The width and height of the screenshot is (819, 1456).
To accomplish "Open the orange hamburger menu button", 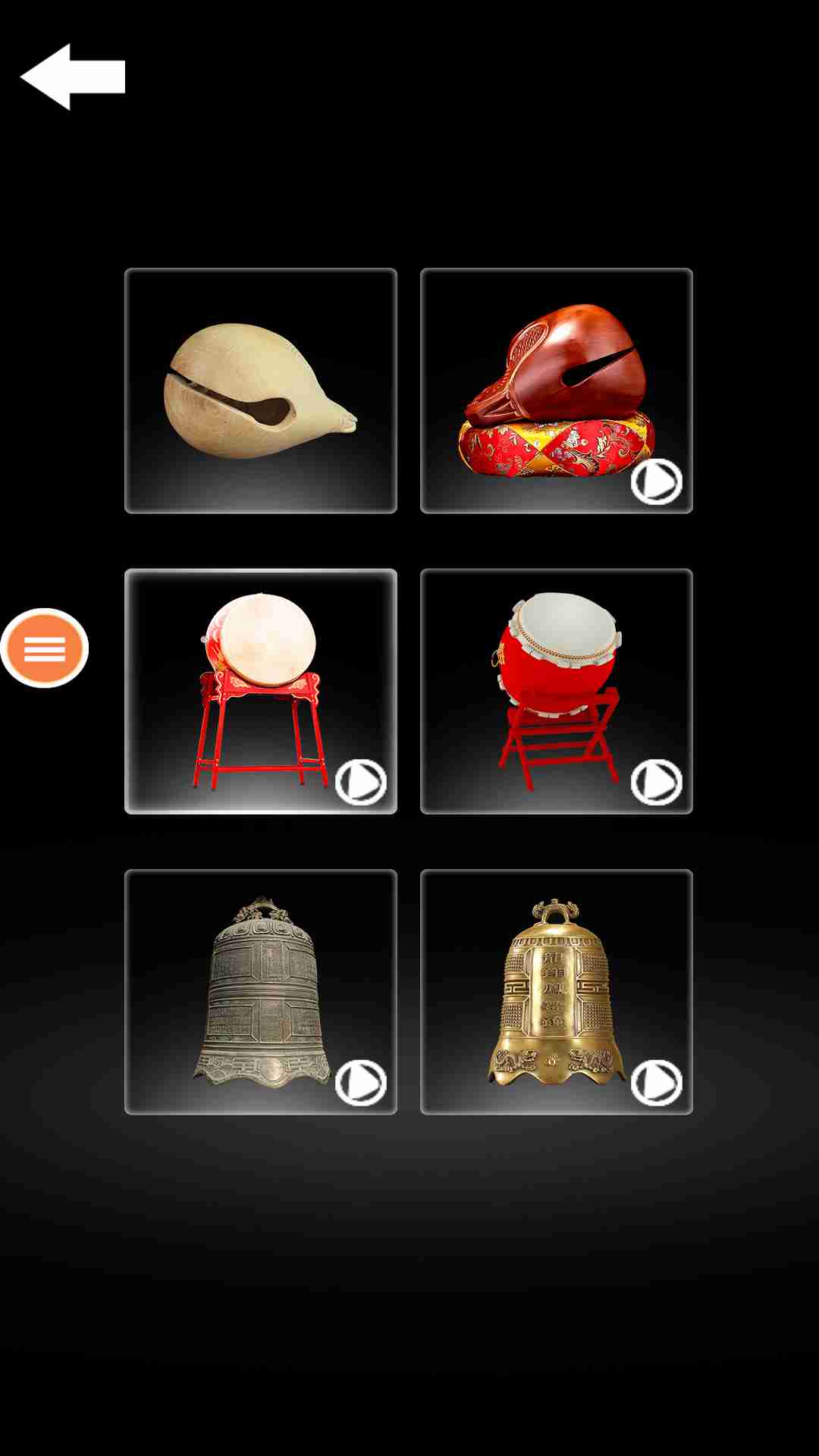I will [45, 648].
